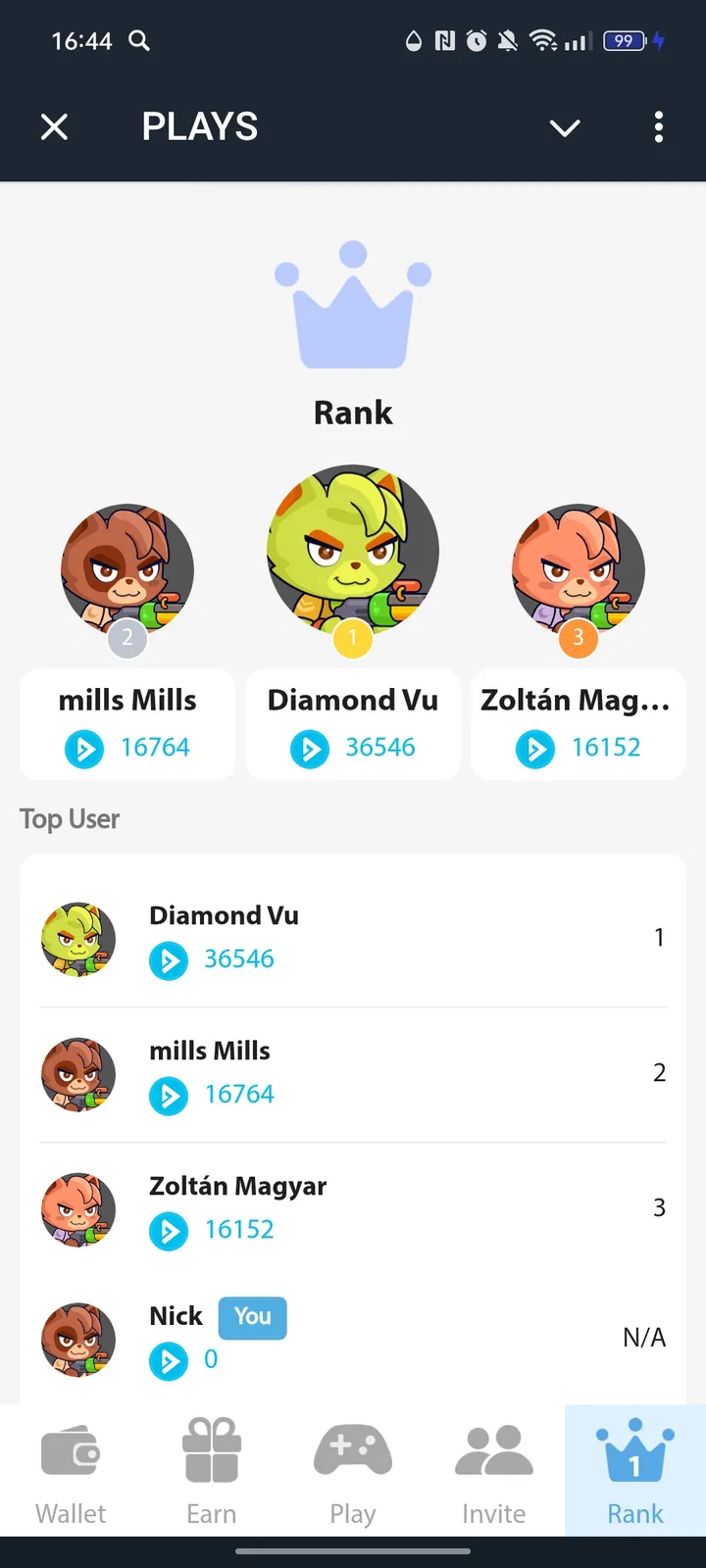
Task: Switch to the Wallet tab
Action: coord(71,1470)
